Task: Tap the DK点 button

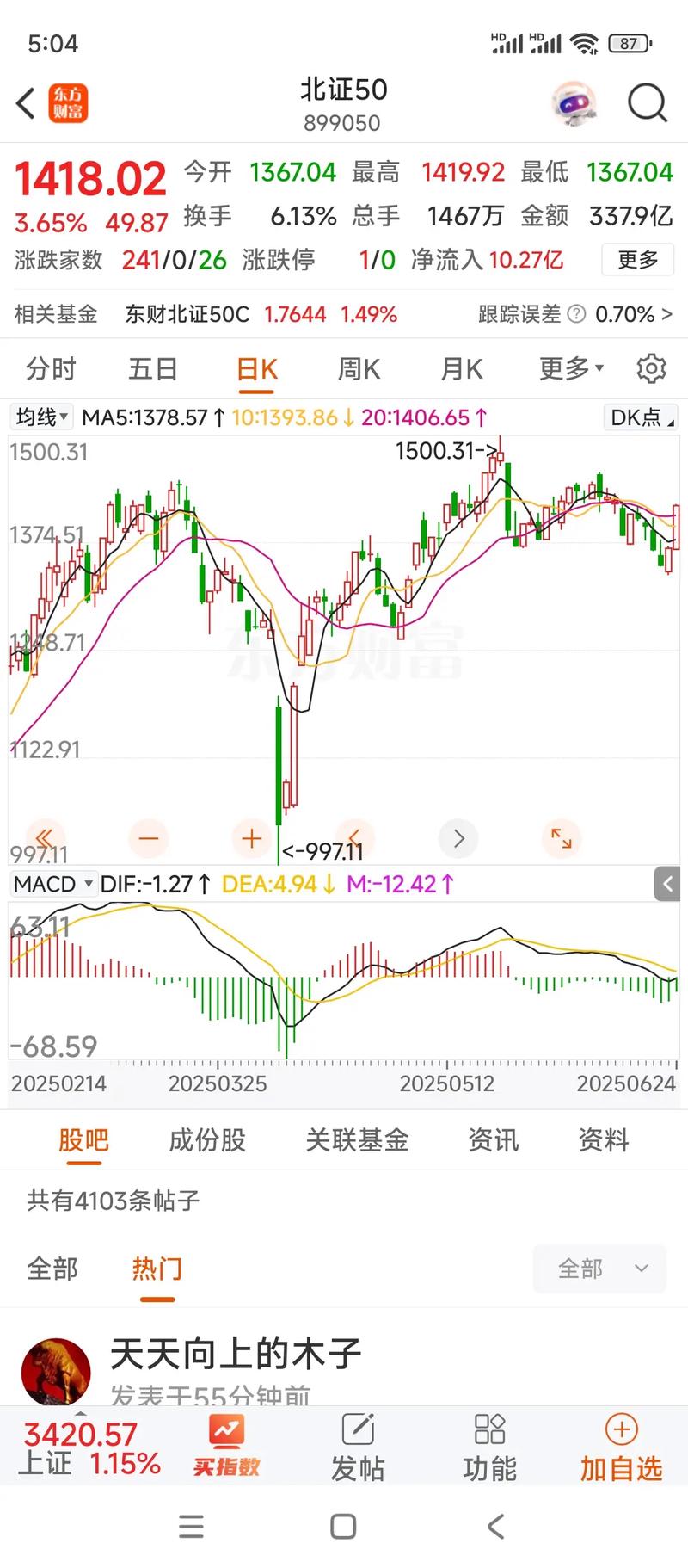Action: click(x=641, y=417)
